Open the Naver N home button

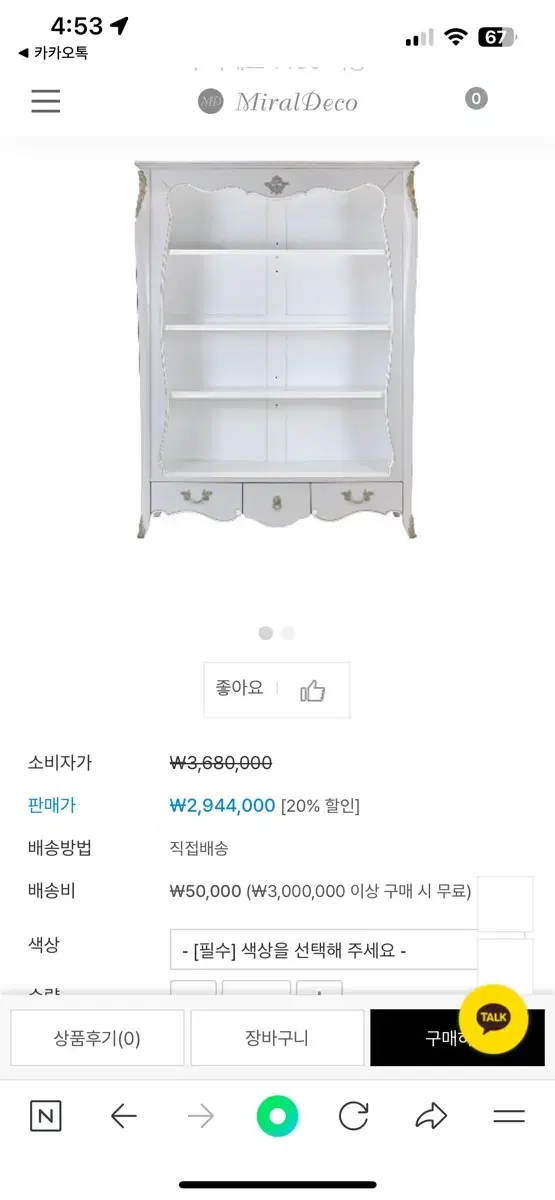coord(45,1116)
